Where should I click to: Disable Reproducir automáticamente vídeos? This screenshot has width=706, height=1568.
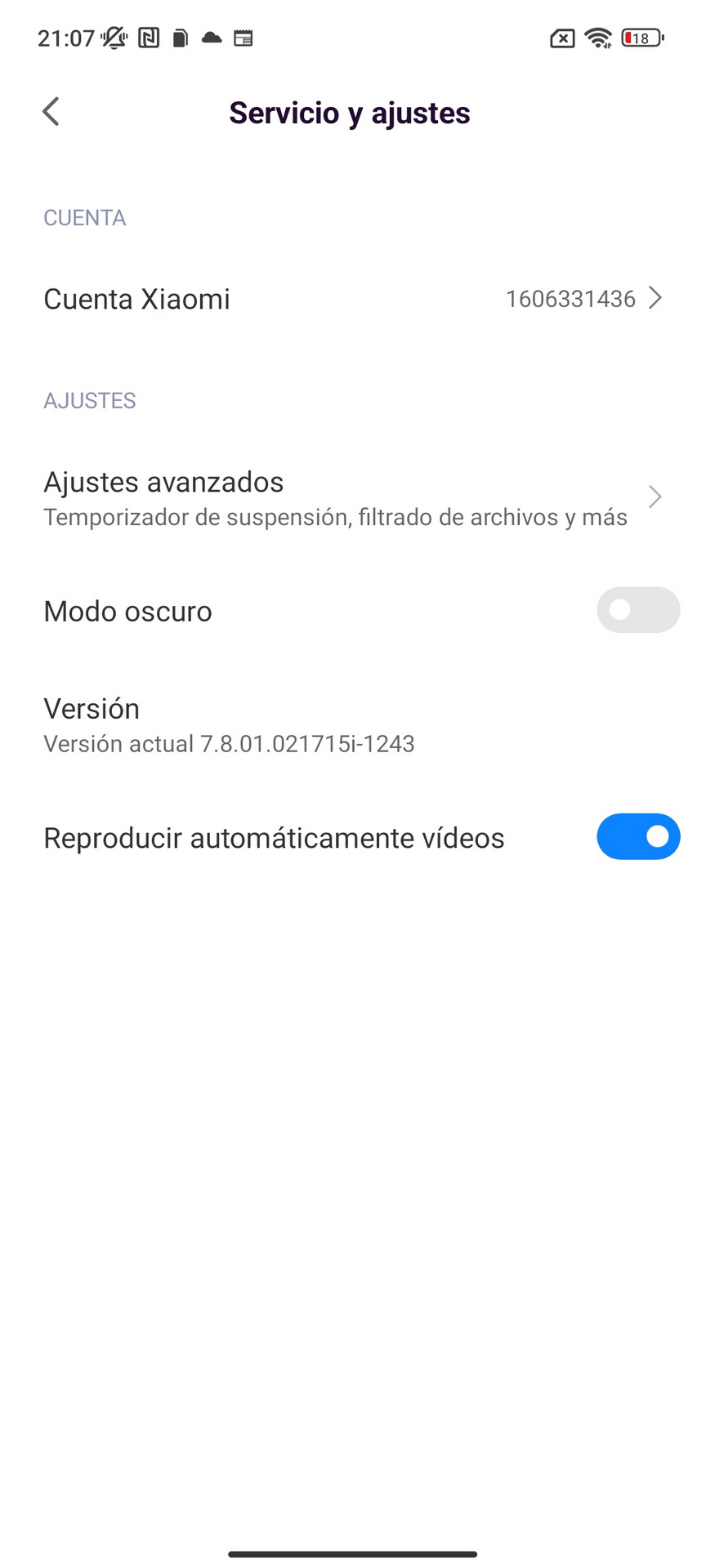click(x=637, y=837)
